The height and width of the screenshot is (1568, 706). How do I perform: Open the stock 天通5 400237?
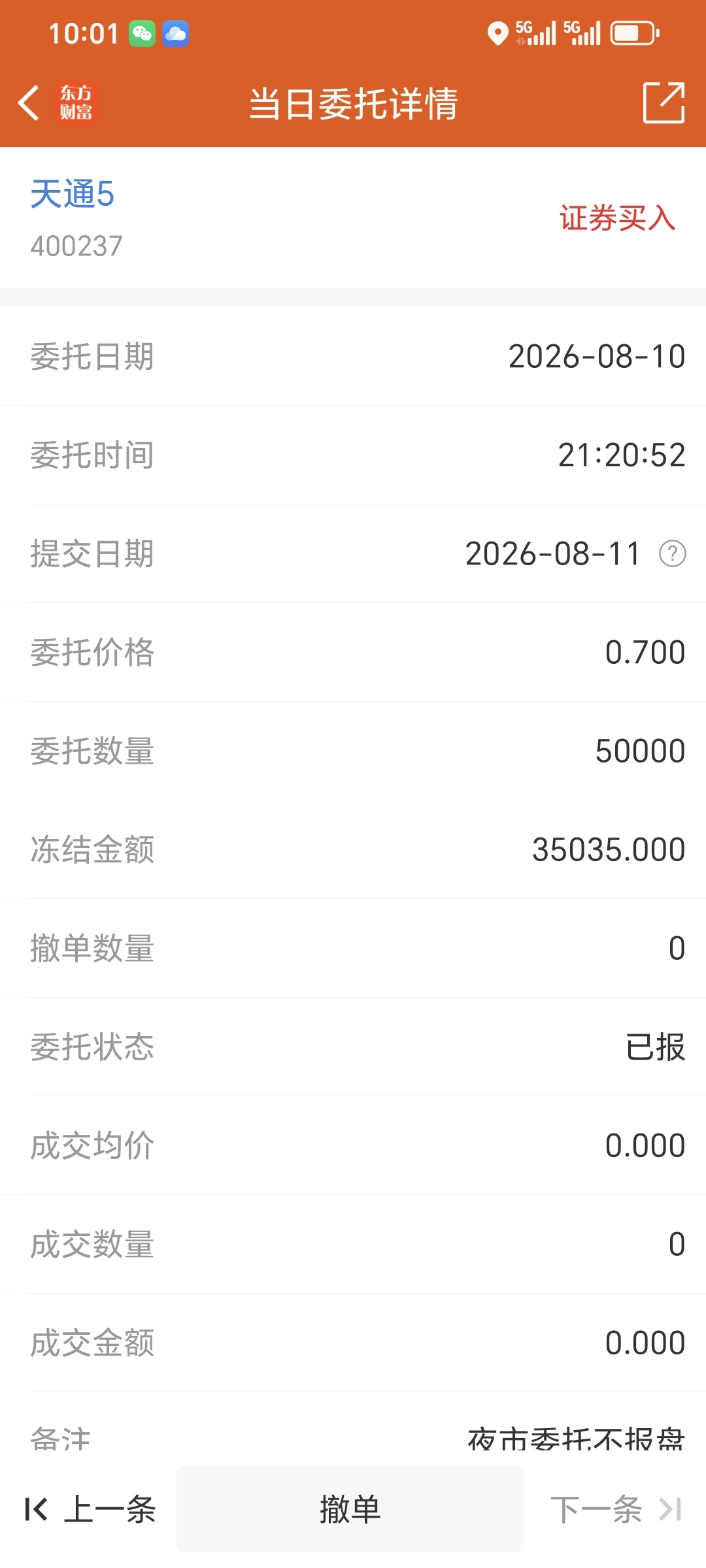76,218
